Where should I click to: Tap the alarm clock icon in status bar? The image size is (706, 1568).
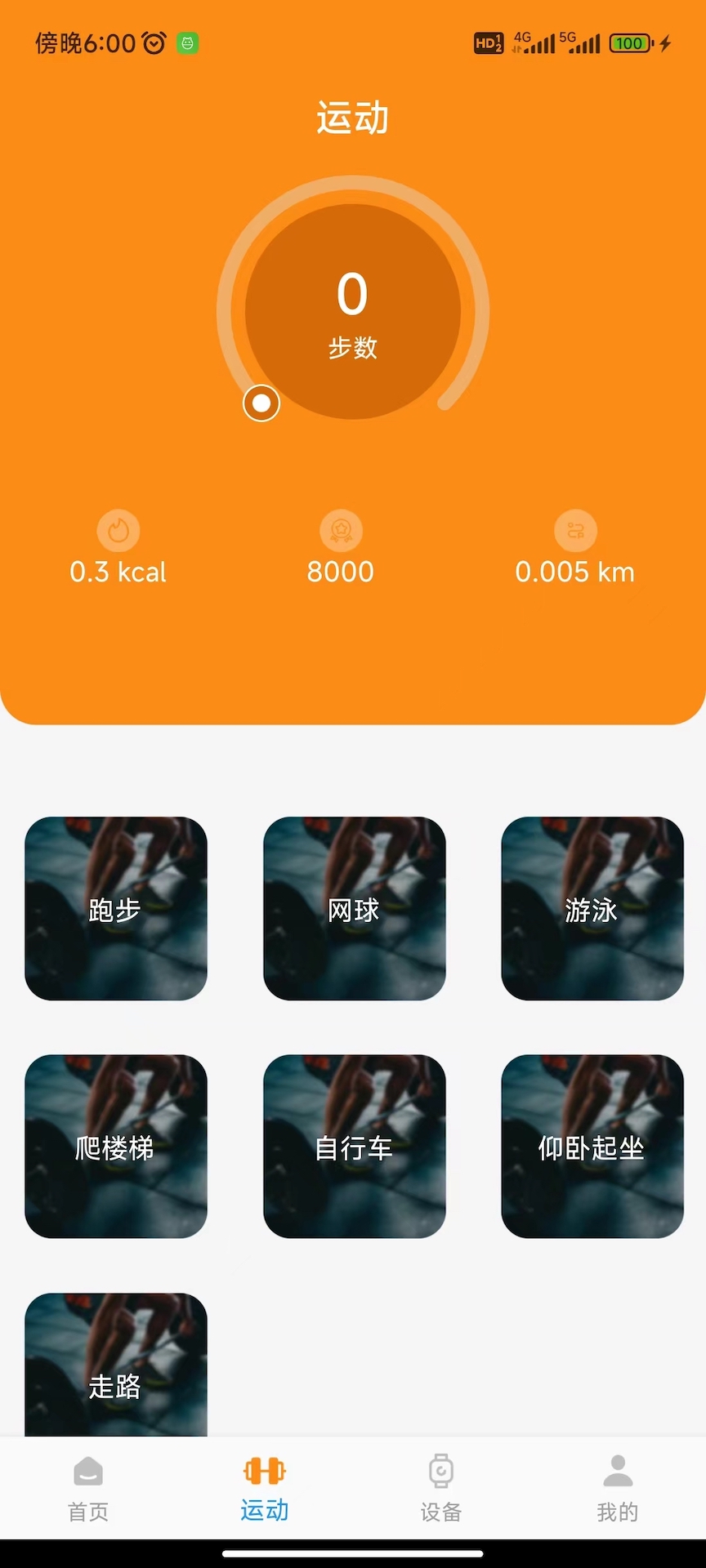coord(152,42)
